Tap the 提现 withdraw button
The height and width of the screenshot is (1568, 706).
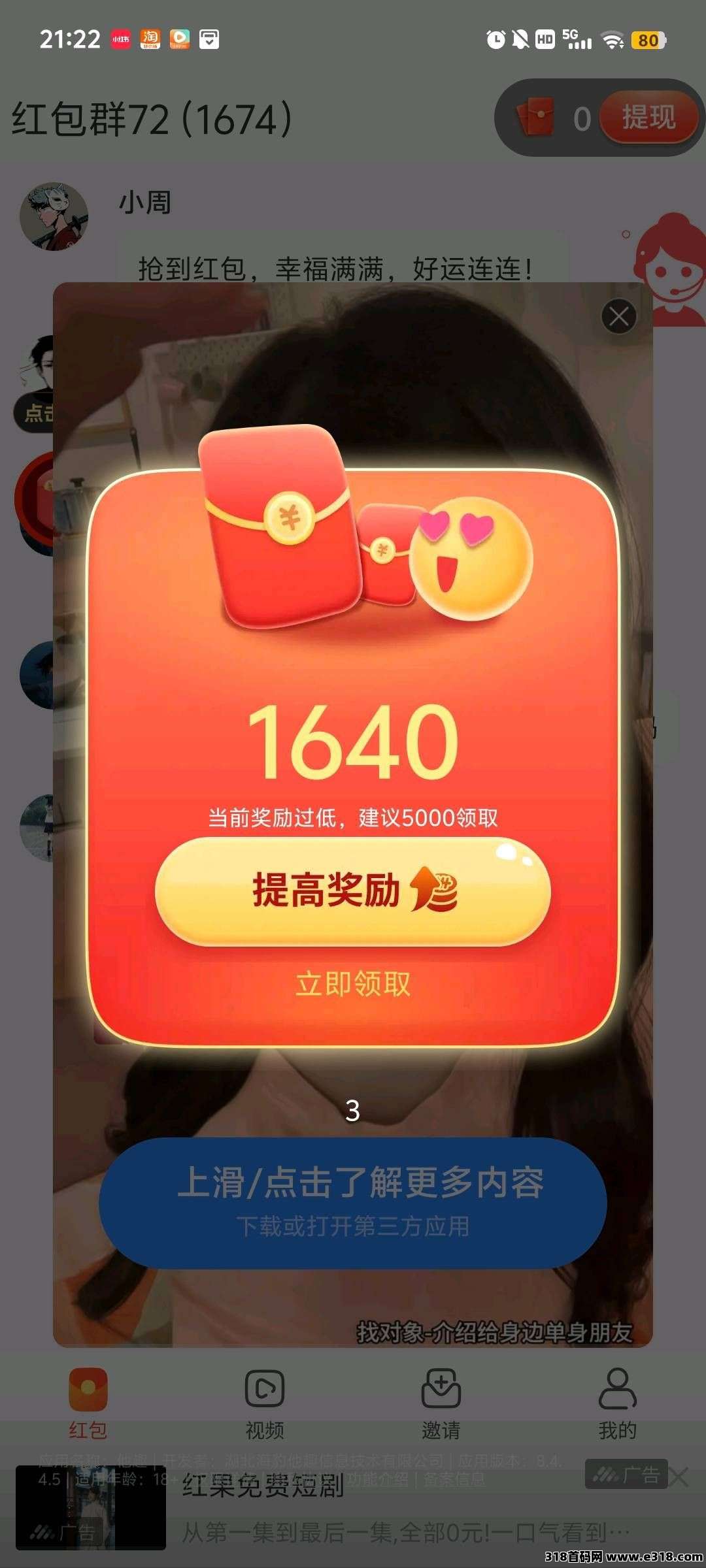pos(648,118)
